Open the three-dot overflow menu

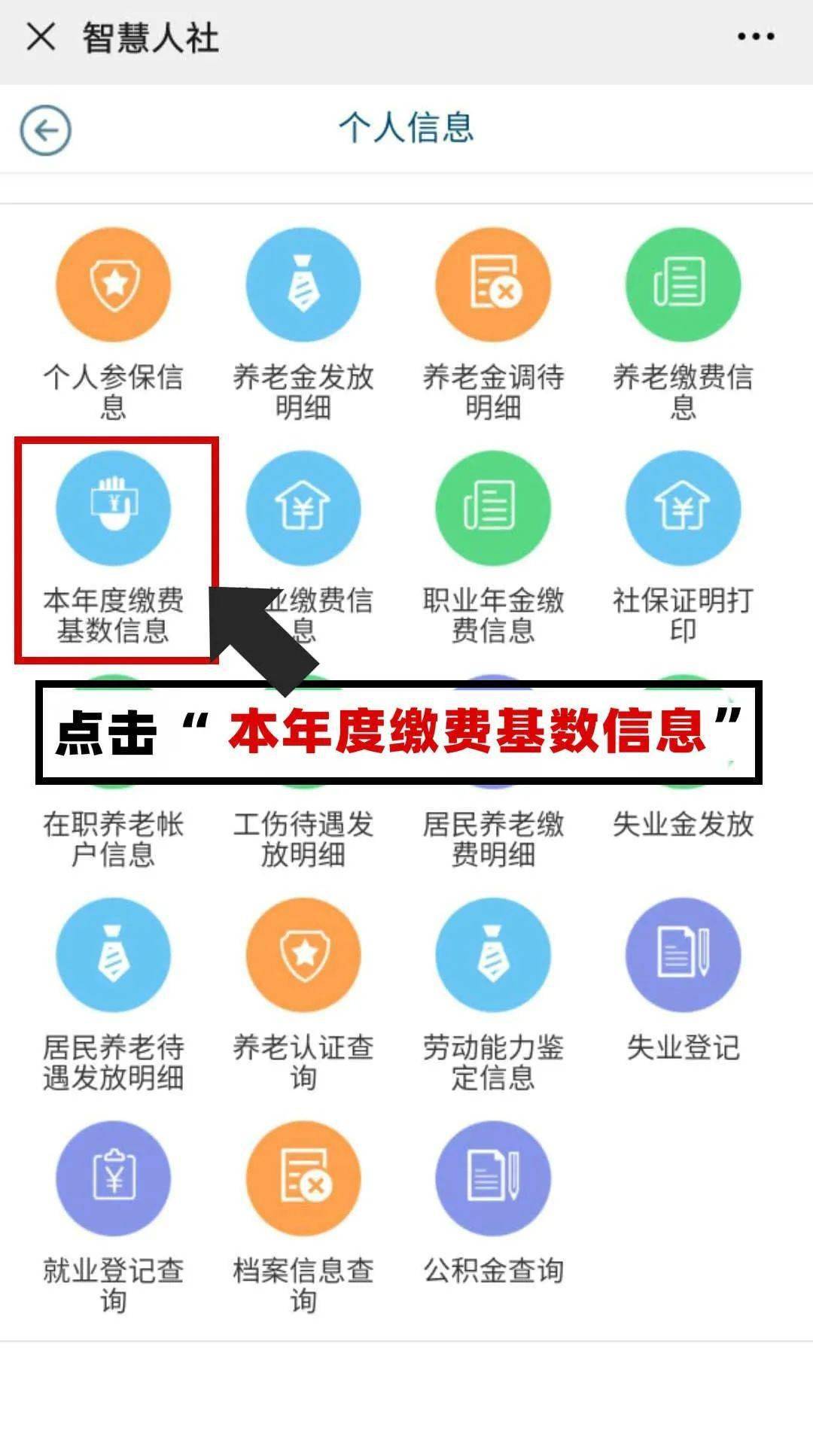755,36
